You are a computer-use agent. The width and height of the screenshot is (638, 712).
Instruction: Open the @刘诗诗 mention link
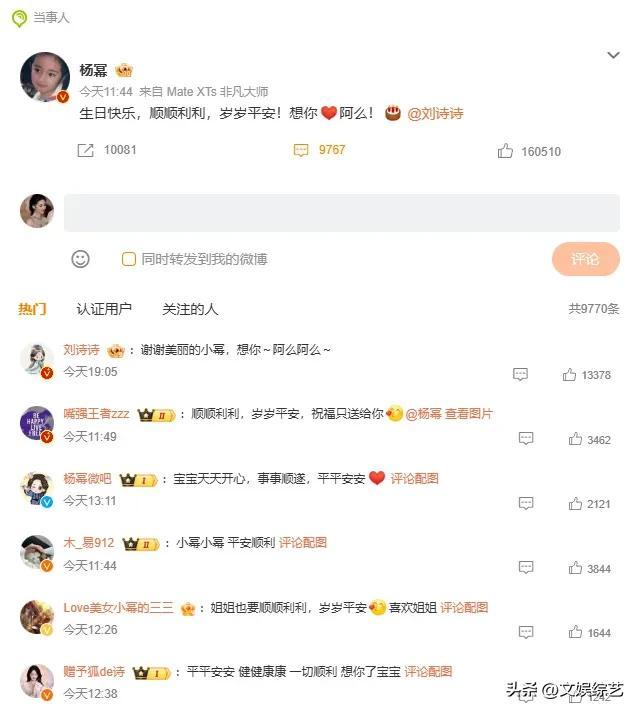[x=435, y=114]
